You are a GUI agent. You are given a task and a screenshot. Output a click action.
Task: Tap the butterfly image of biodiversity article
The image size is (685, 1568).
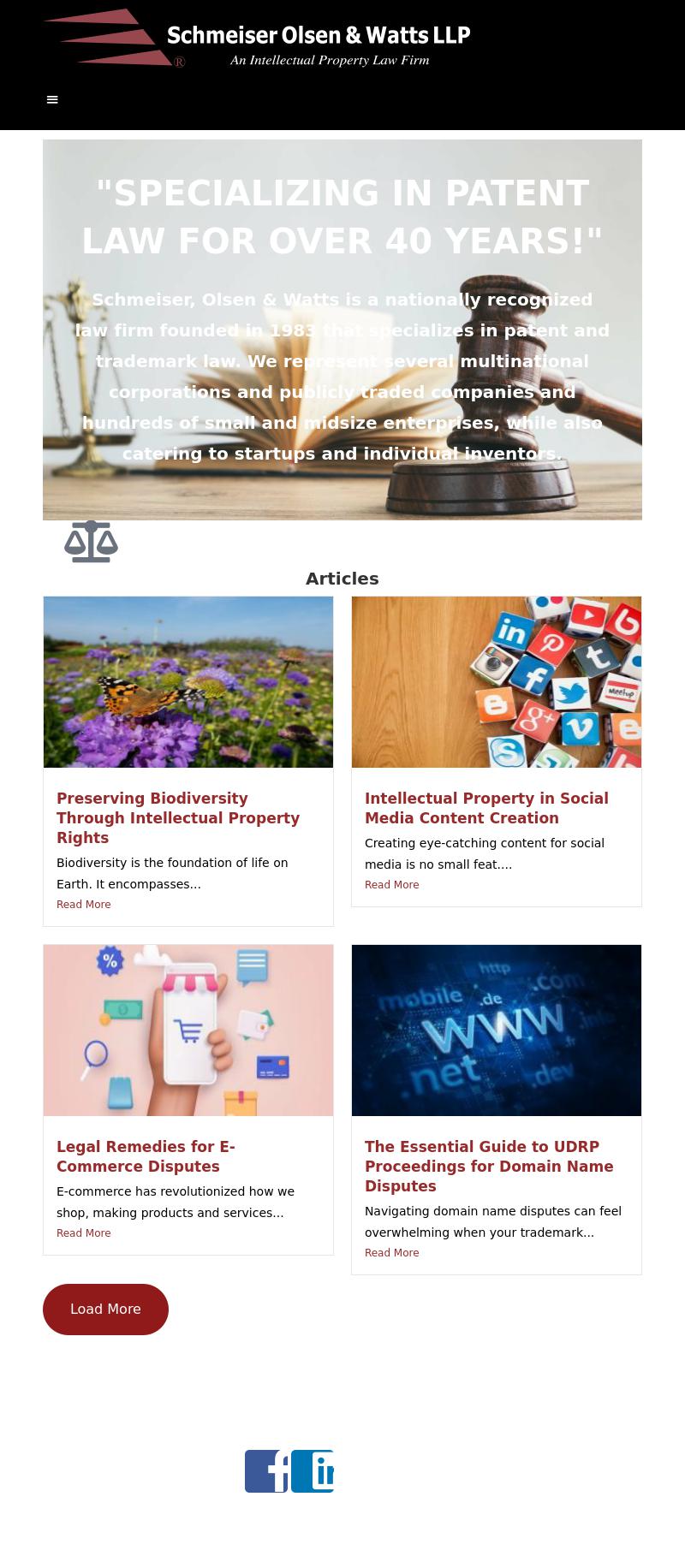pyautogui.click(x=188, y=682)
